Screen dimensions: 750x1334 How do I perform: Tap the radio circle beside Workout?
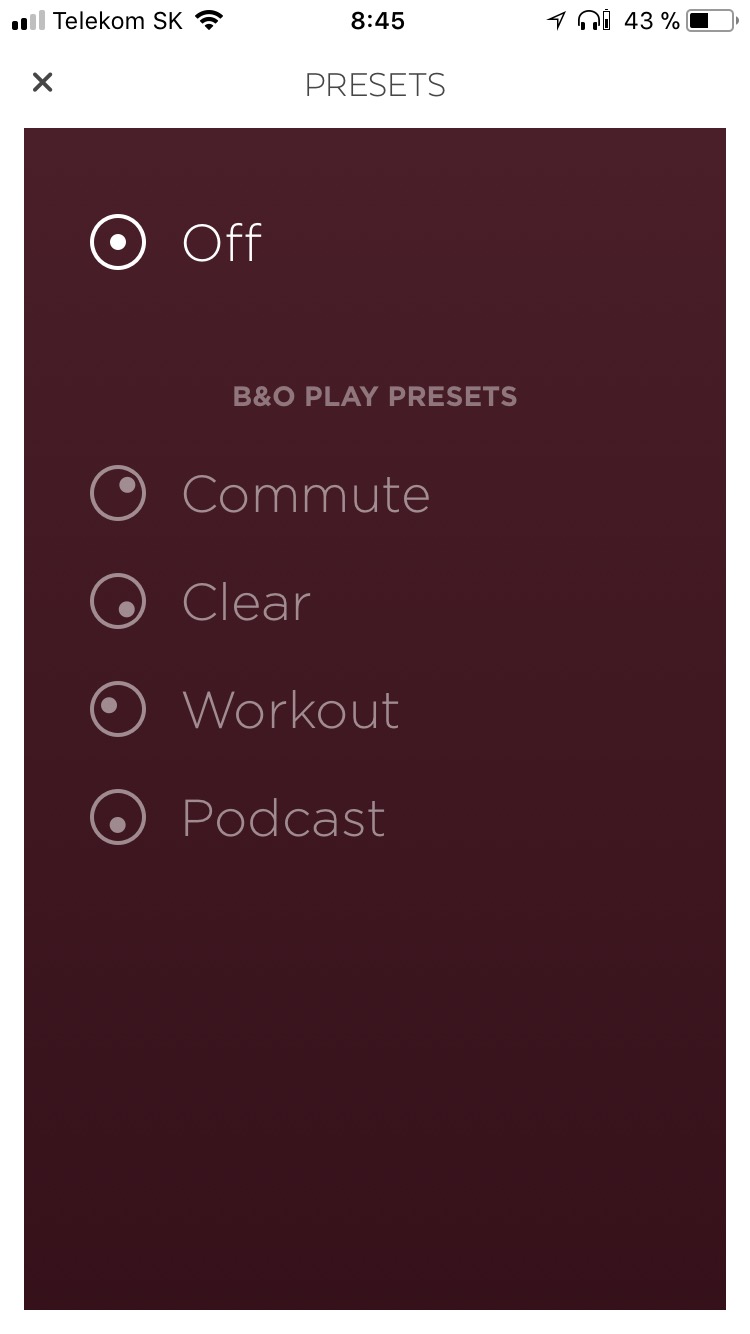(117, 709)
